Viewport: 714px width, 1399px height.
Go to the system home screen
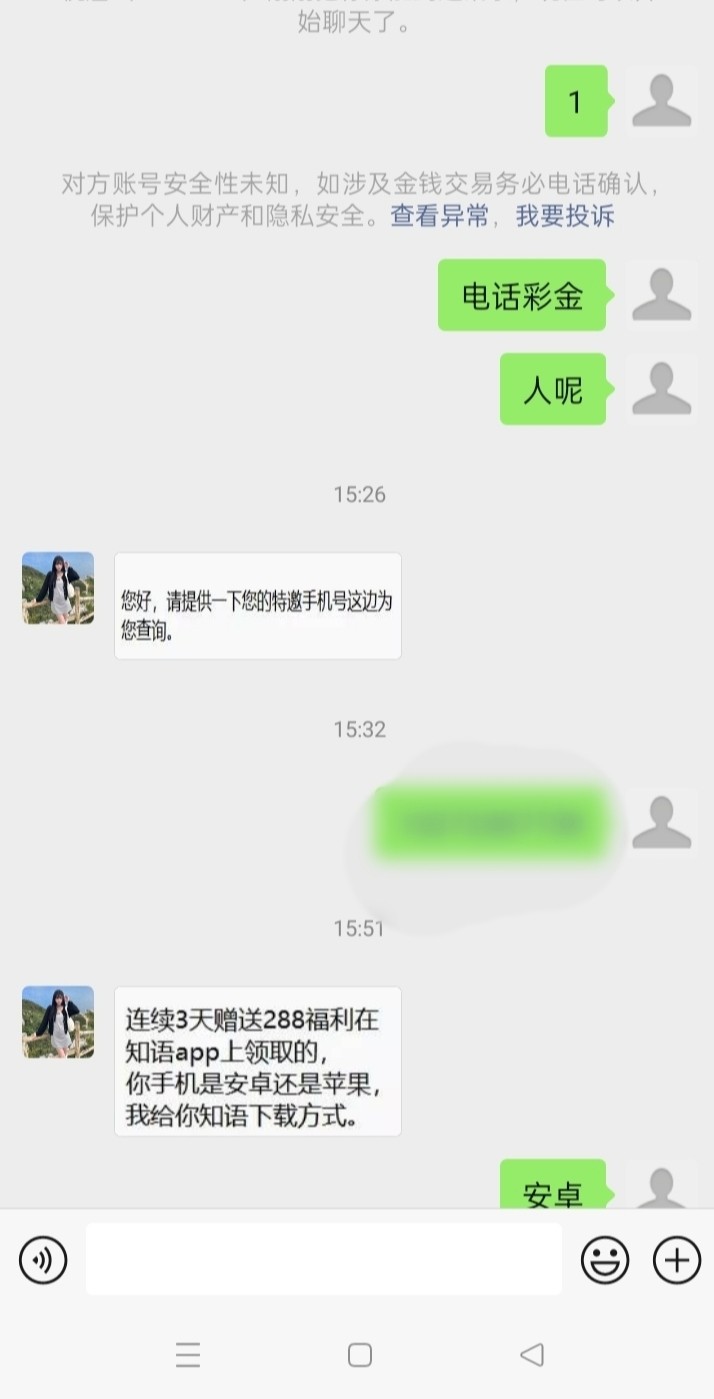pos(360,1355)
